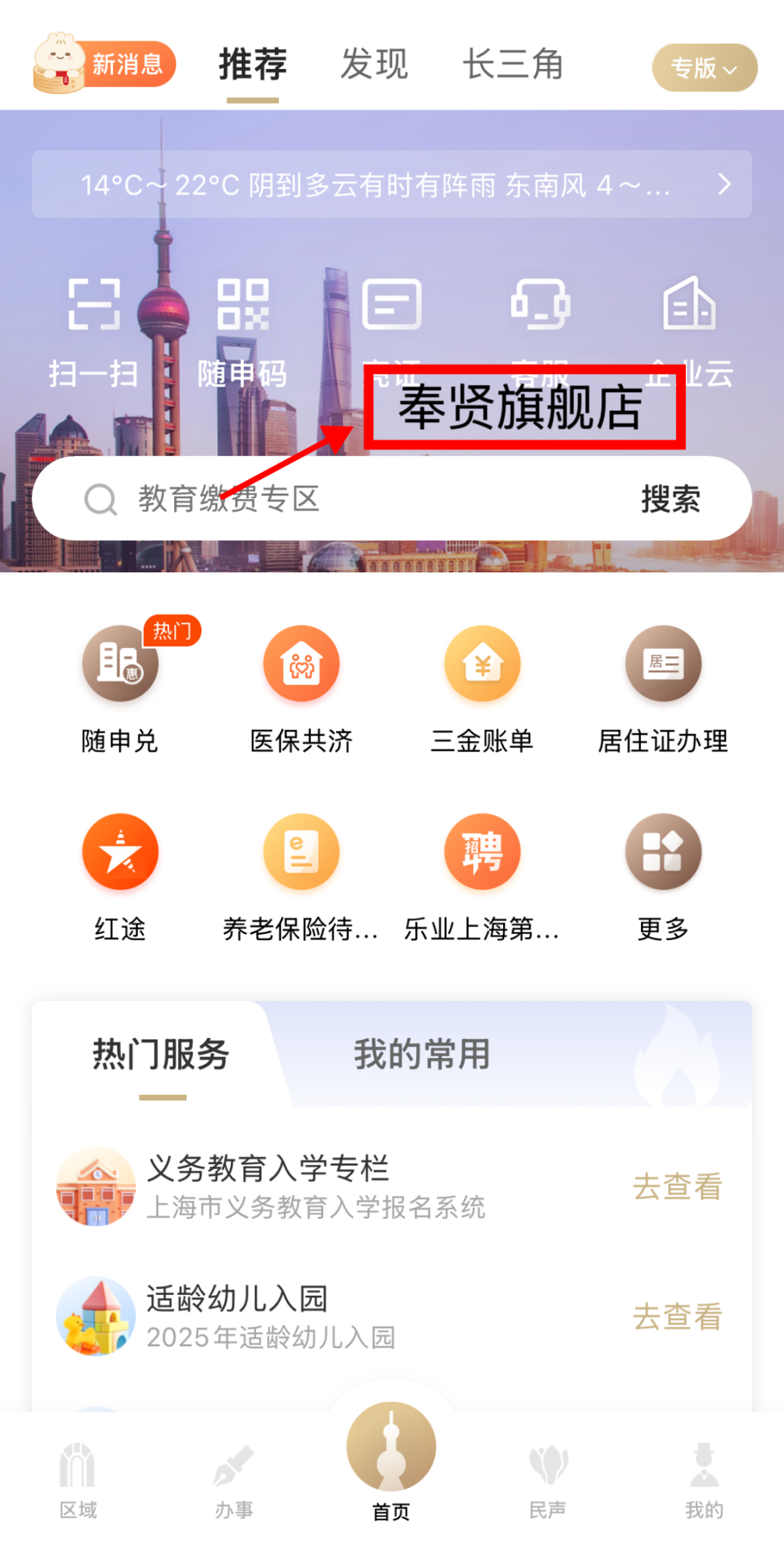Tap the 搜索 button
The image size is (784, 1550).
pos(670,499)
